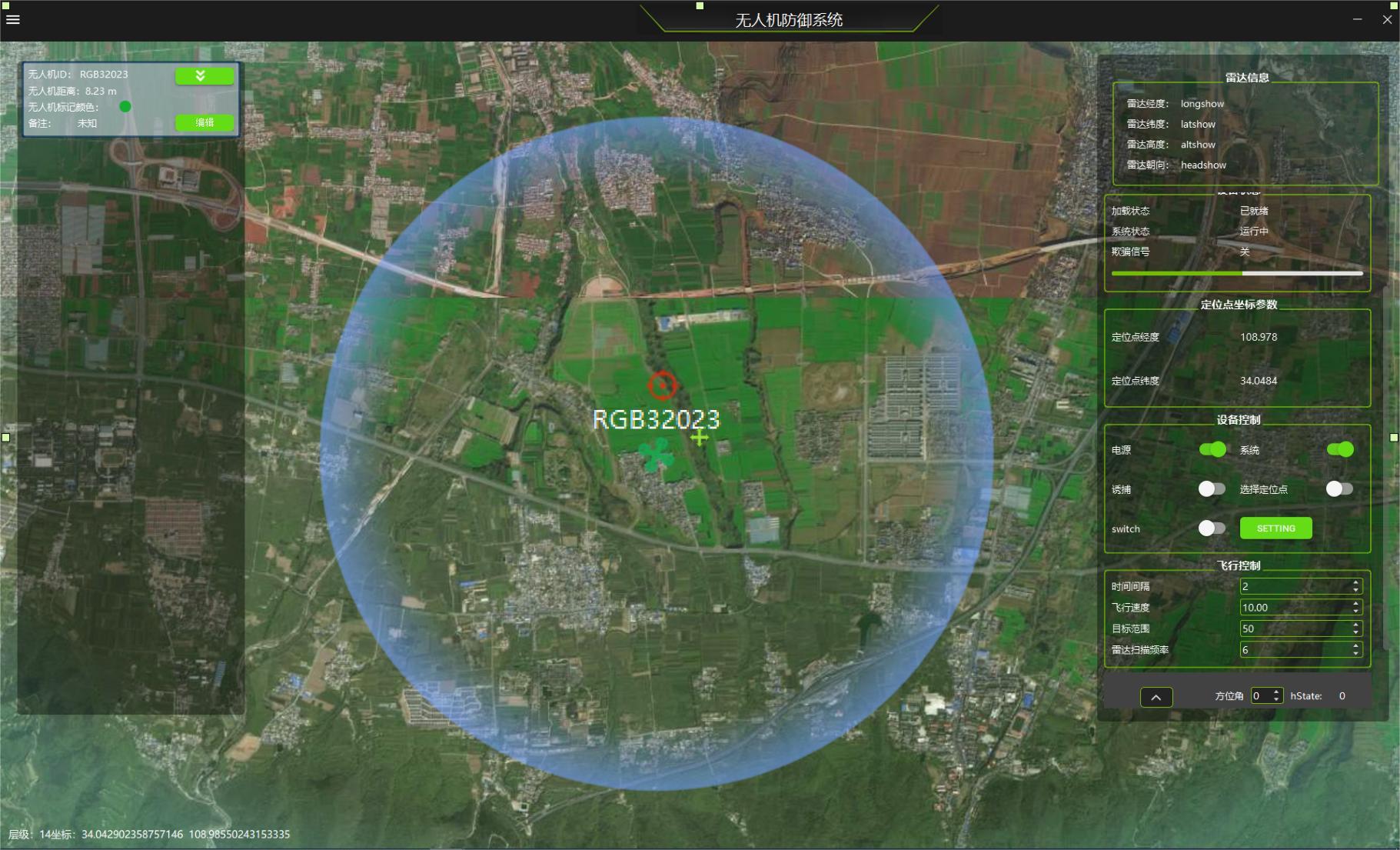The width and height of the screenshot is (1400, 850).
Task: Turn off the 电源 power switch
Action: click(1212, 450)
